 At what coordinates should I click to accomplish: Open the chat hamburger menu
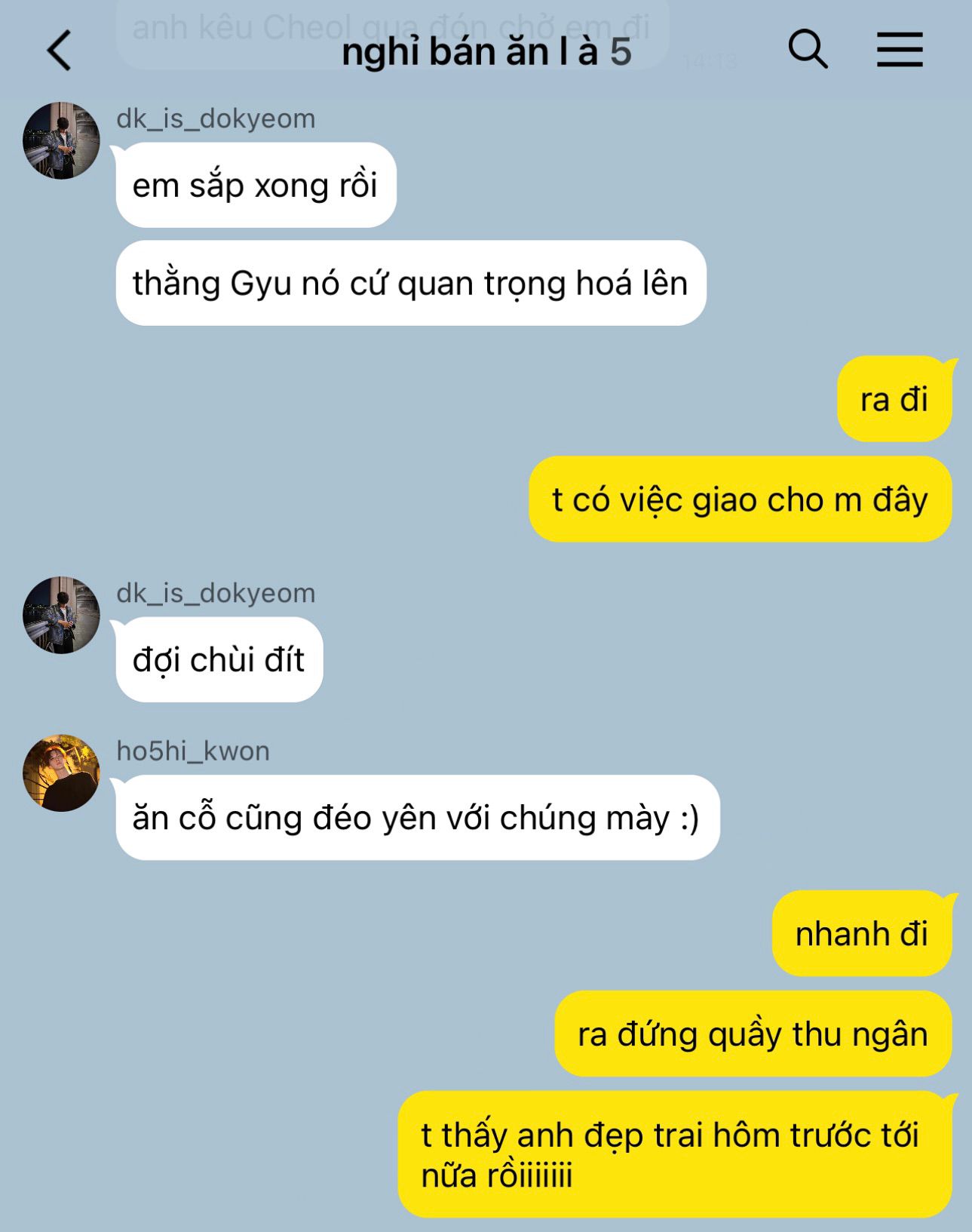(900, 50)
